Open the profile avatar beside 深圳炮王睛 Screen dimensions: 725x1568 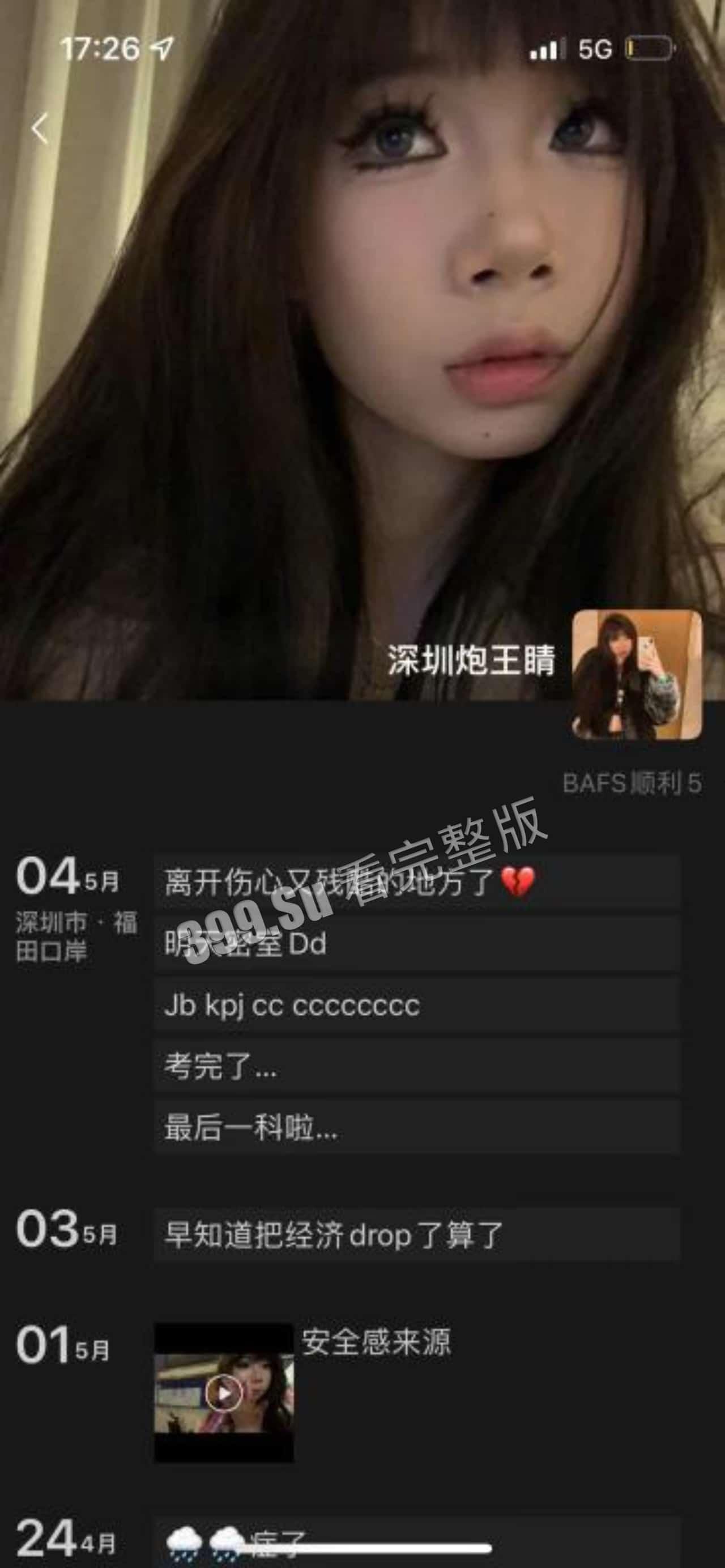(637, 675)
